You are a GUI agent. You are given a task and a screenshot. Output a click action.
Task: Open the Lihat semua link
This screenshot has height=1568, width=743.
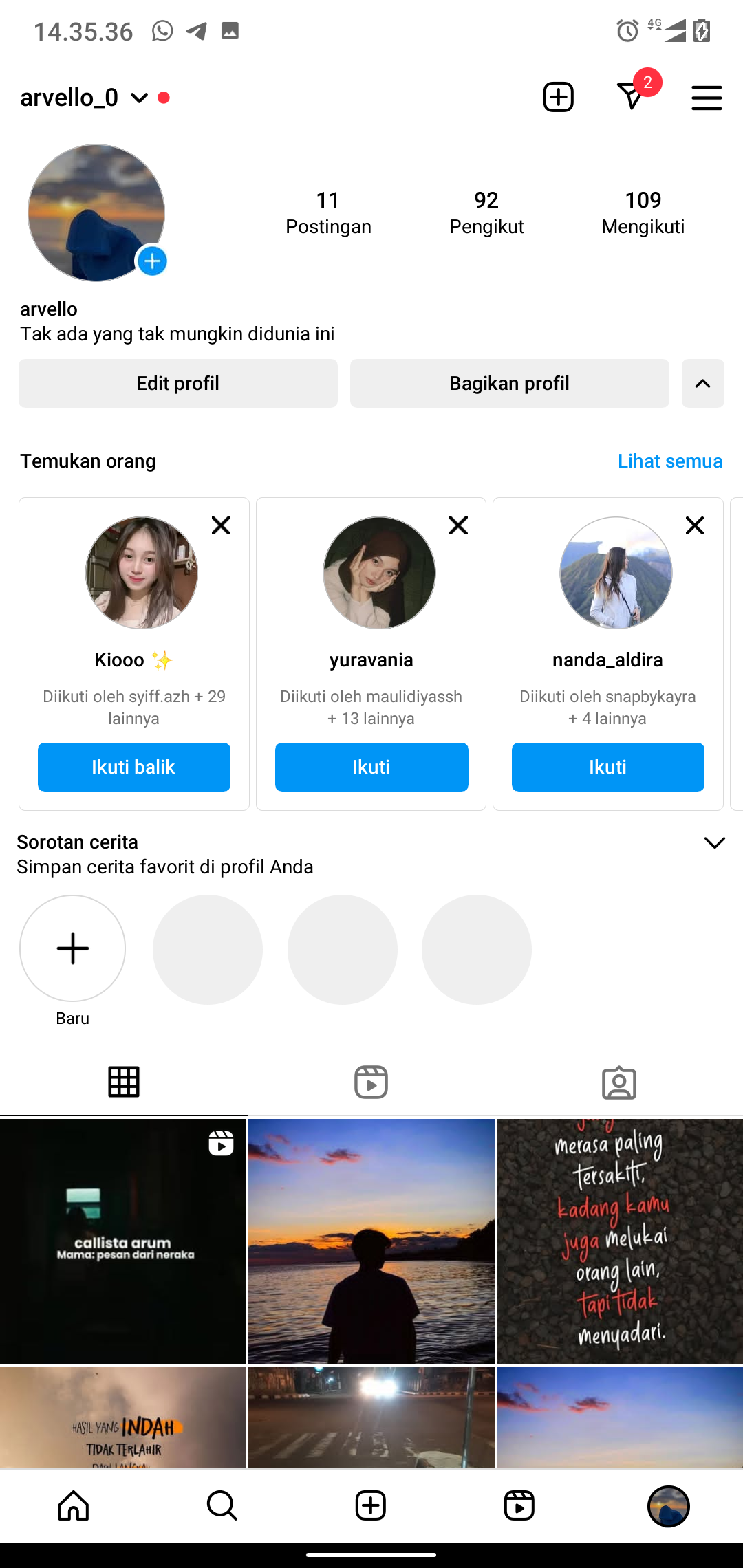pos(669,461)
